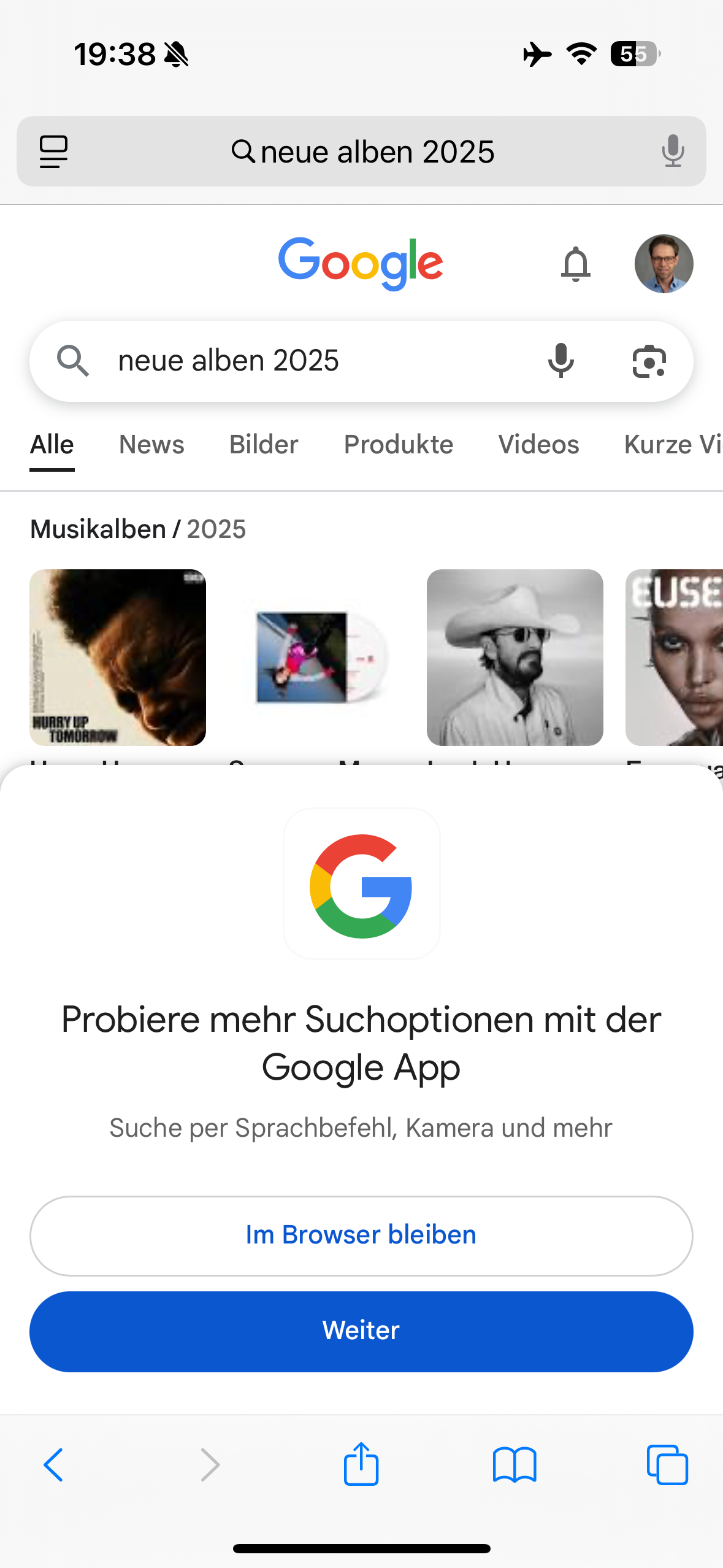Open the Google account profile picture

point(664,264)
